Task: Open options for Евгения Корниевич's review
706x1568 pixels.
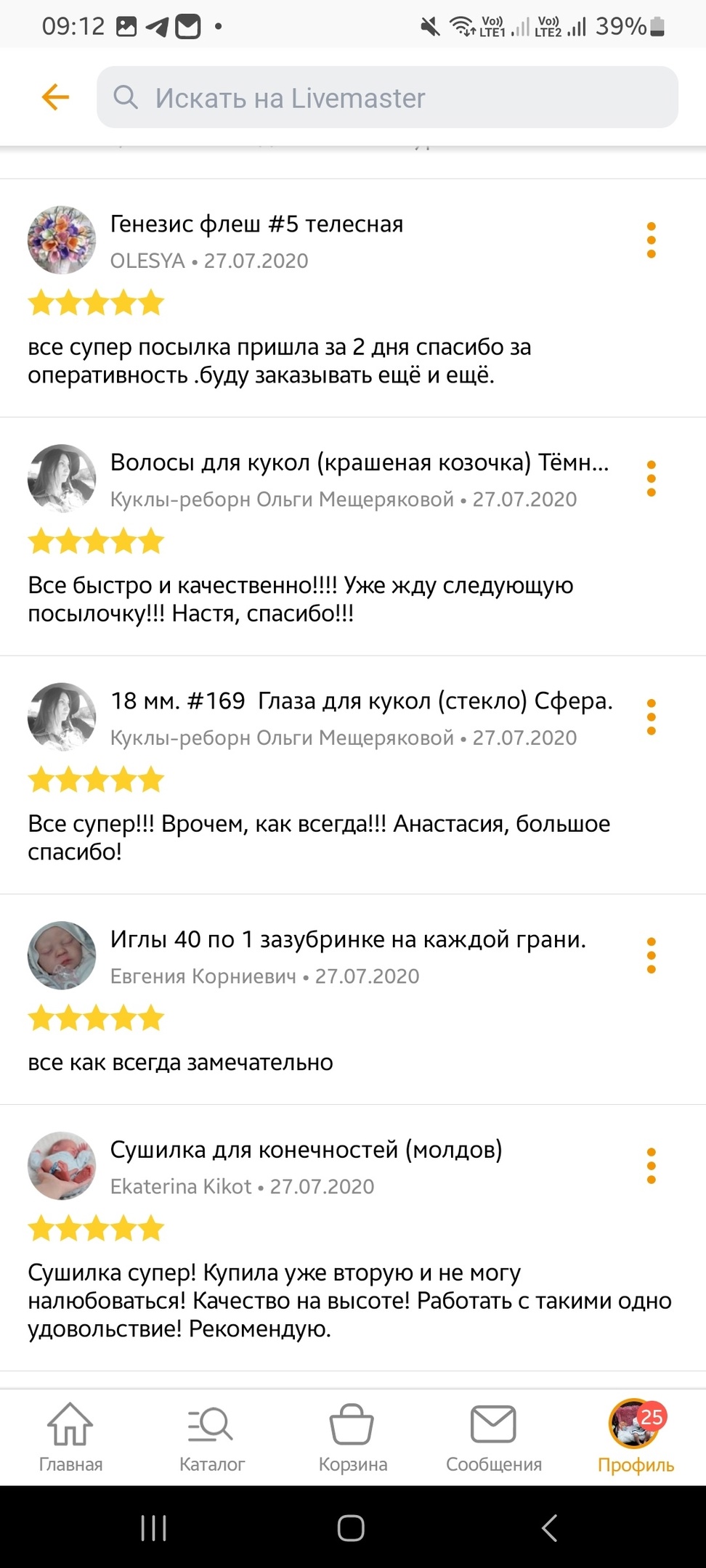Action: [x=651, y=955]
